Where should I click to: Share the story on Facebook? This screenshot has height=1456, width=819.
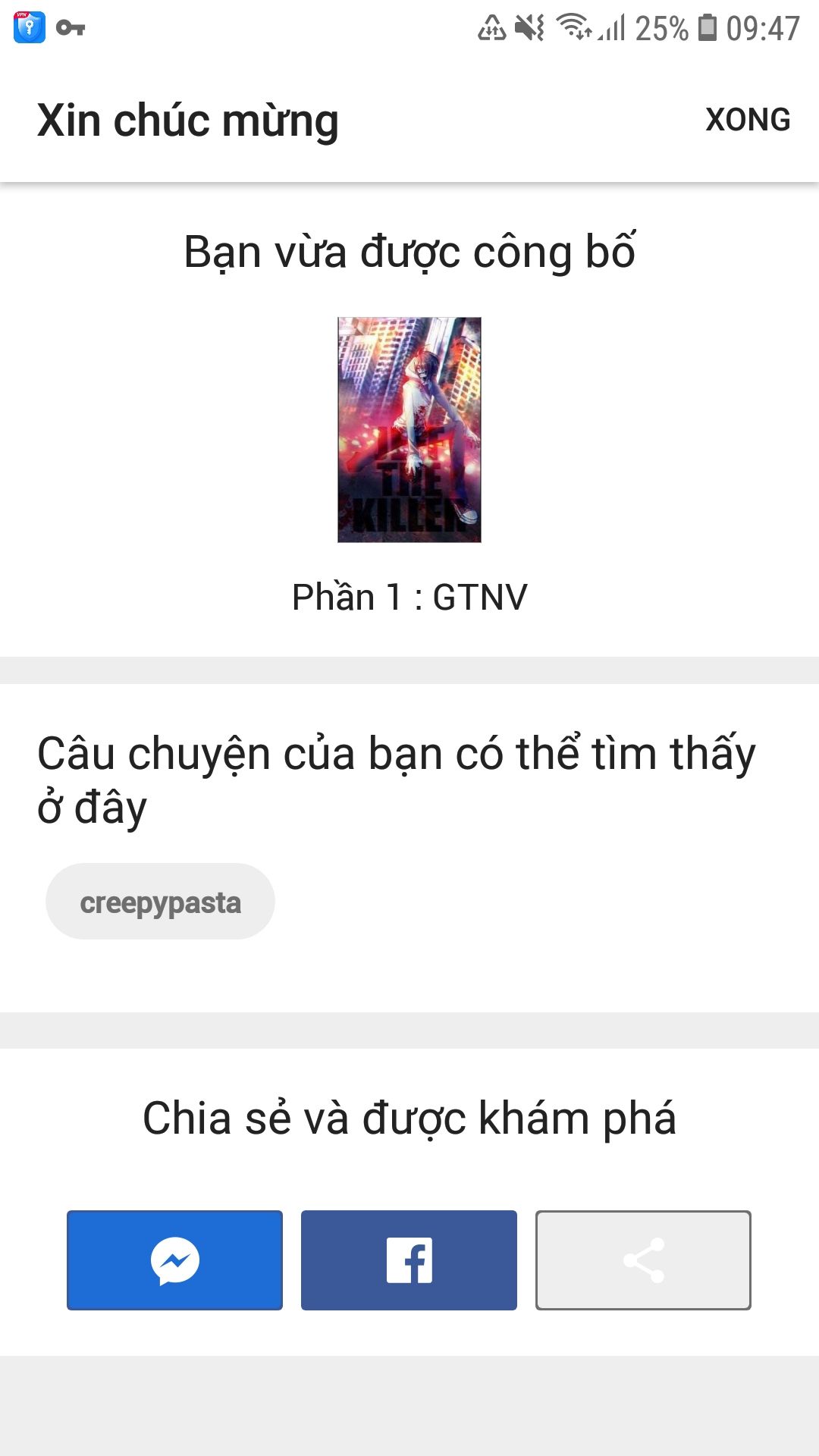tap(409, 1260)
